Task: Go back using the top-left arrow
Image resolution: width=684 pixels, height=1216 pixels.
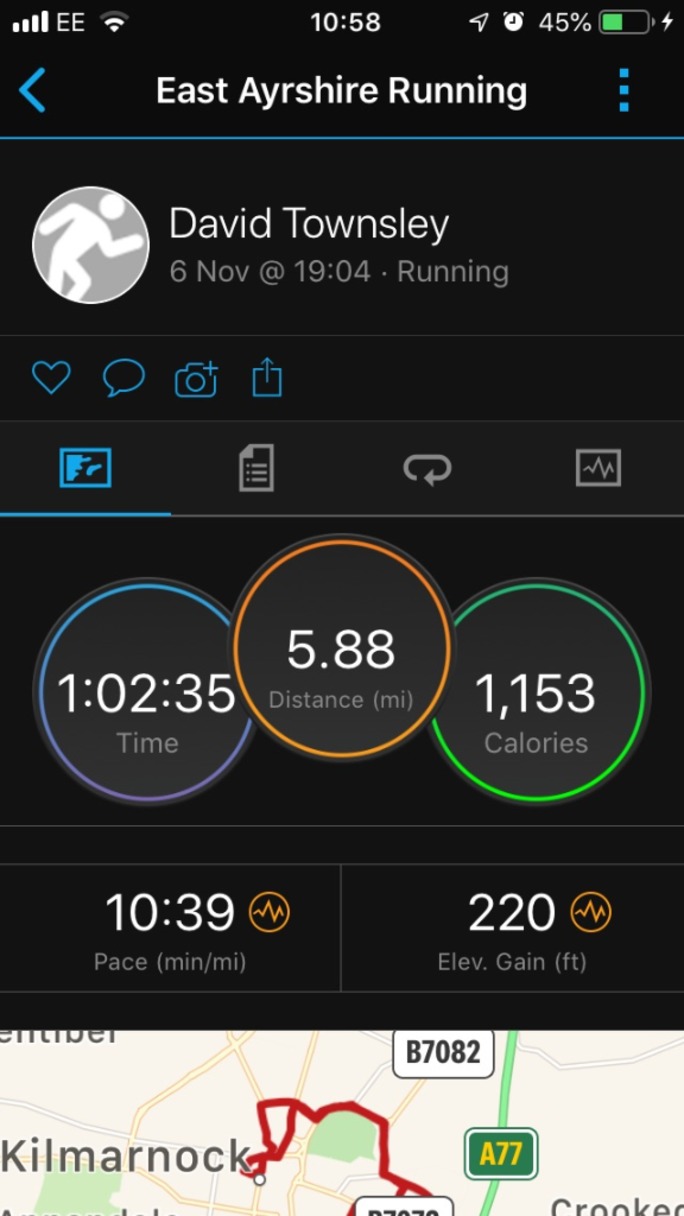Action: (32, 91)
